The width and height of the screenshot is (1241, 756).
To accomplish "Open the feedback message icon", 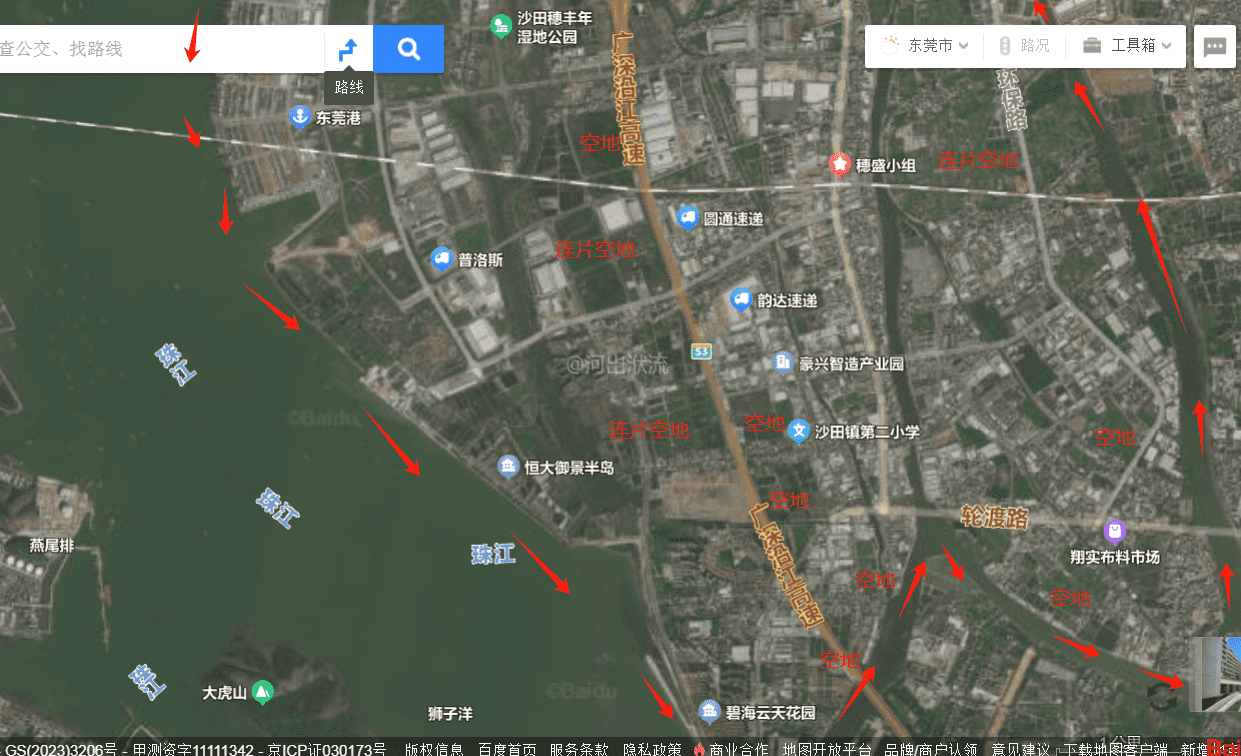I will pyautogui.click(x=1215, y=47).
